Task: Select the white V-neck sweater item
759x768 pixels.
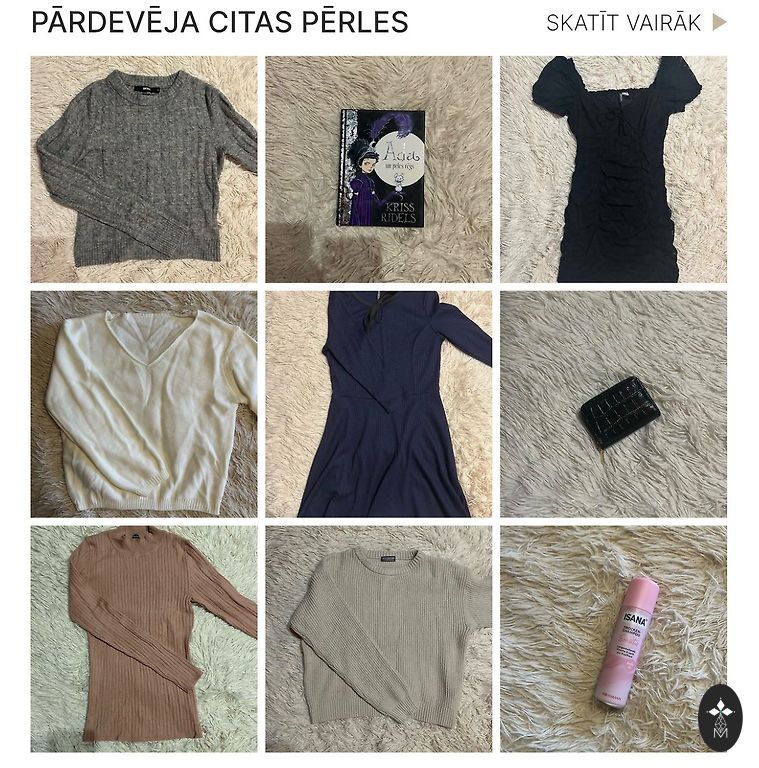Action: coord(143,403)
